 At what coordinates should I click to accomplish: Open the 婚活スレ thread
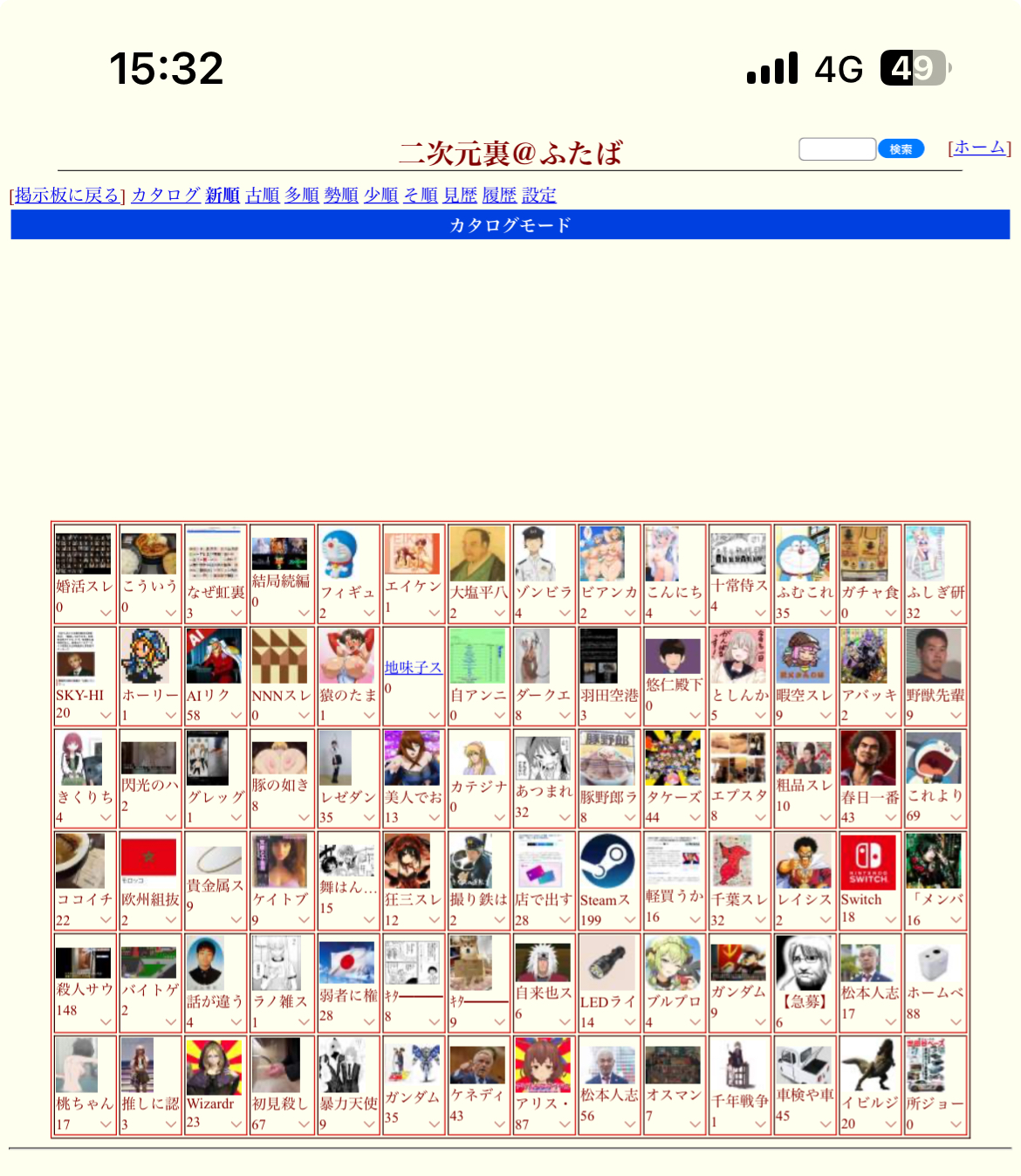click(85, 574)
